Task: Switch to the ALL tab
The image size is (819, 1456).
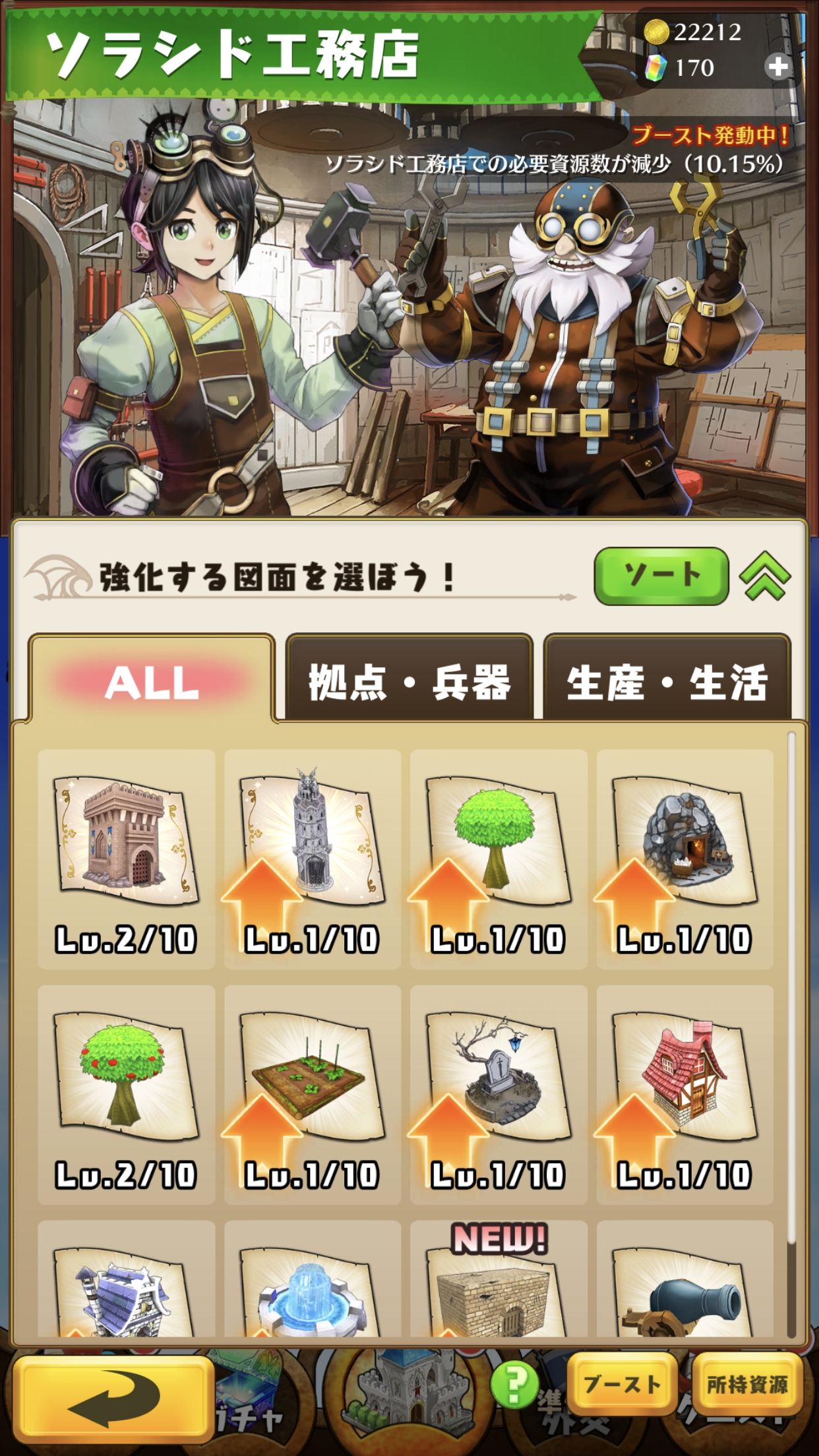Action: pos(152,681)
